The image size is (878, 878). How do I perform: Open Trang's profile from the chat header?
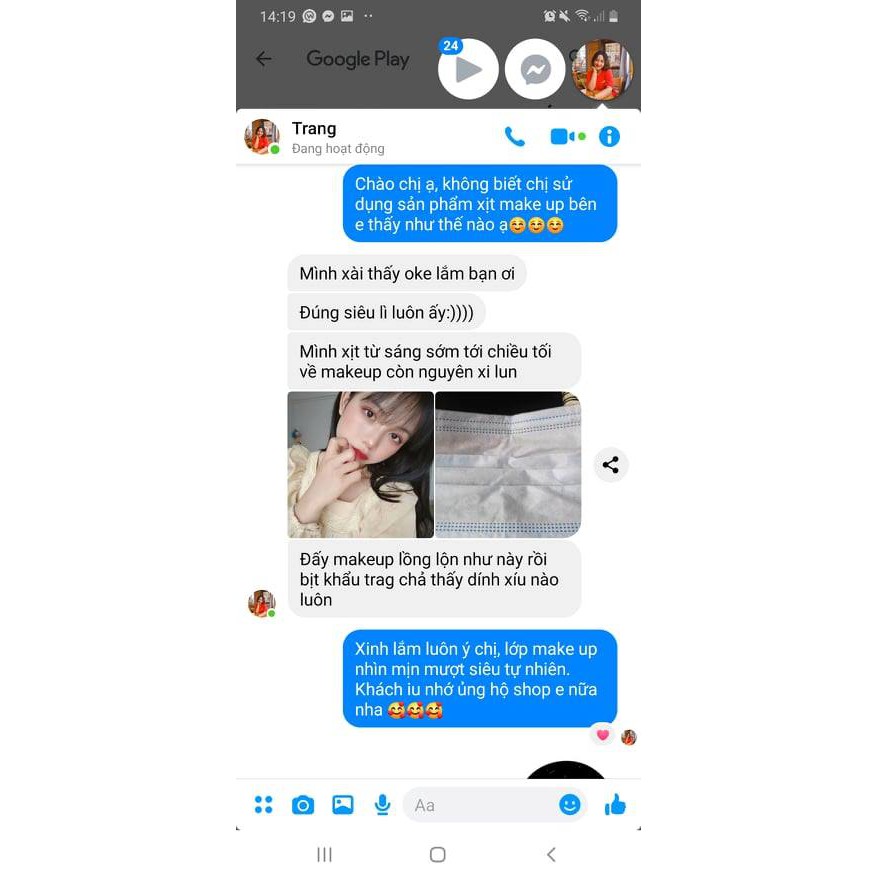[263, 137]
